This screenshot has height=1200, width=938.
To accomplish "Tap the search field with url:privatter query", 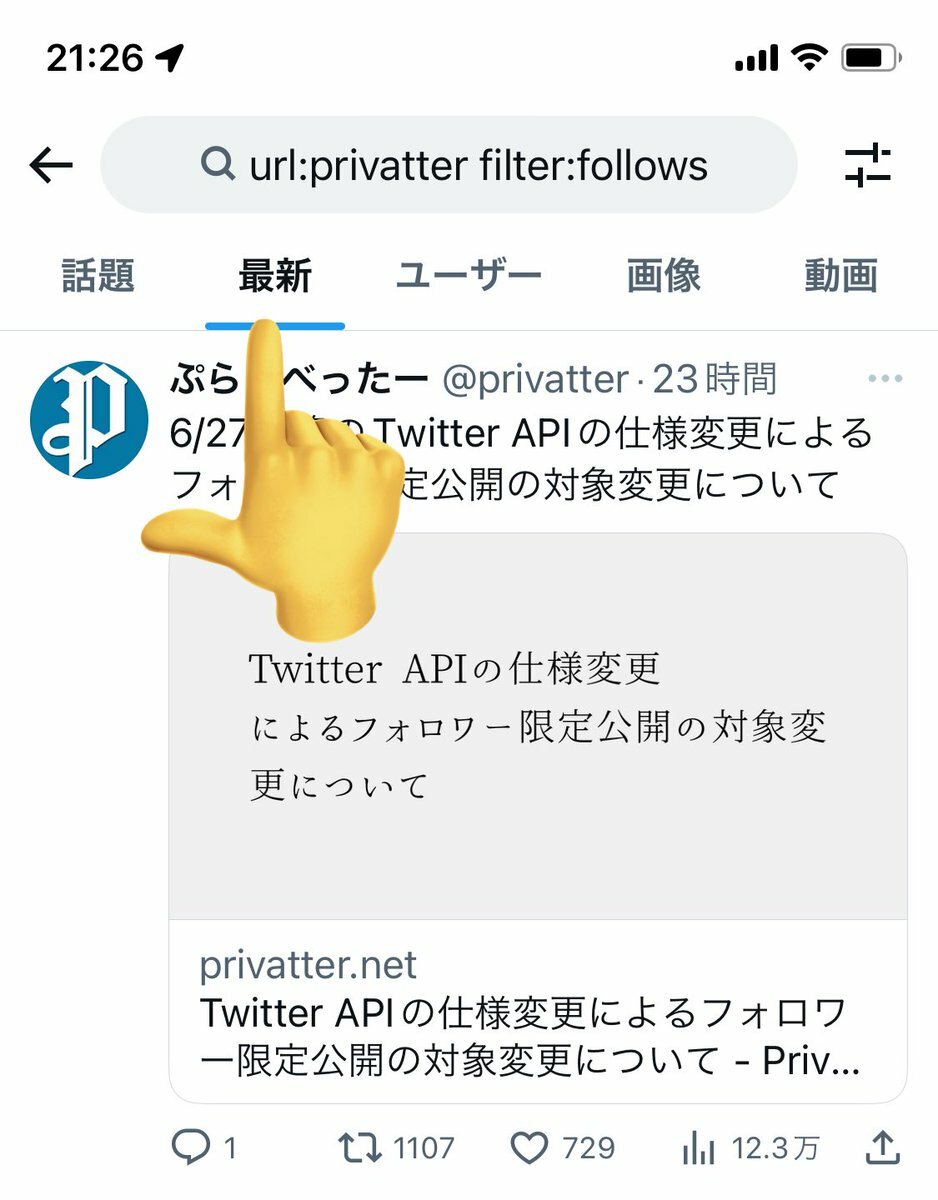I will pyautogui.click(x=450, y=165).
